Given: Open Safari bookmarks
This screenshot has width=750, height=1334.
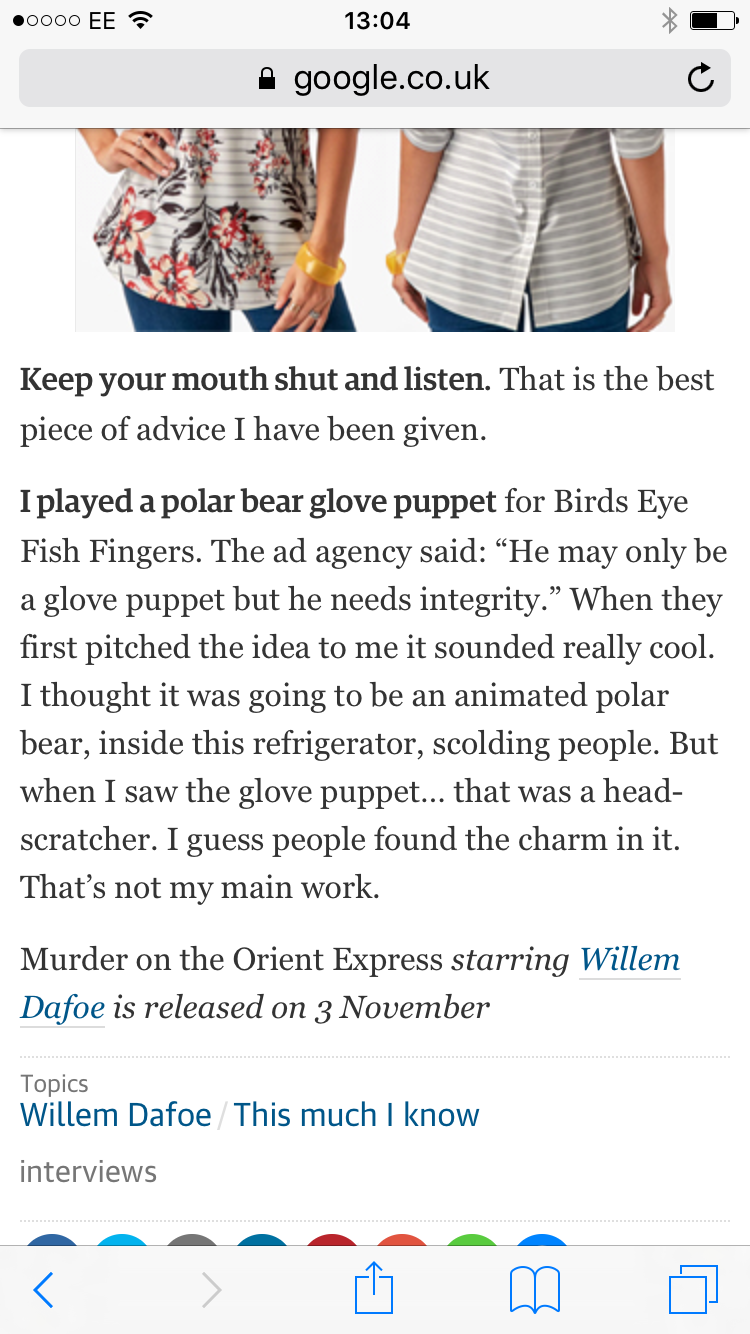Looking at the screenshot, I should [x=534, y=1290].
